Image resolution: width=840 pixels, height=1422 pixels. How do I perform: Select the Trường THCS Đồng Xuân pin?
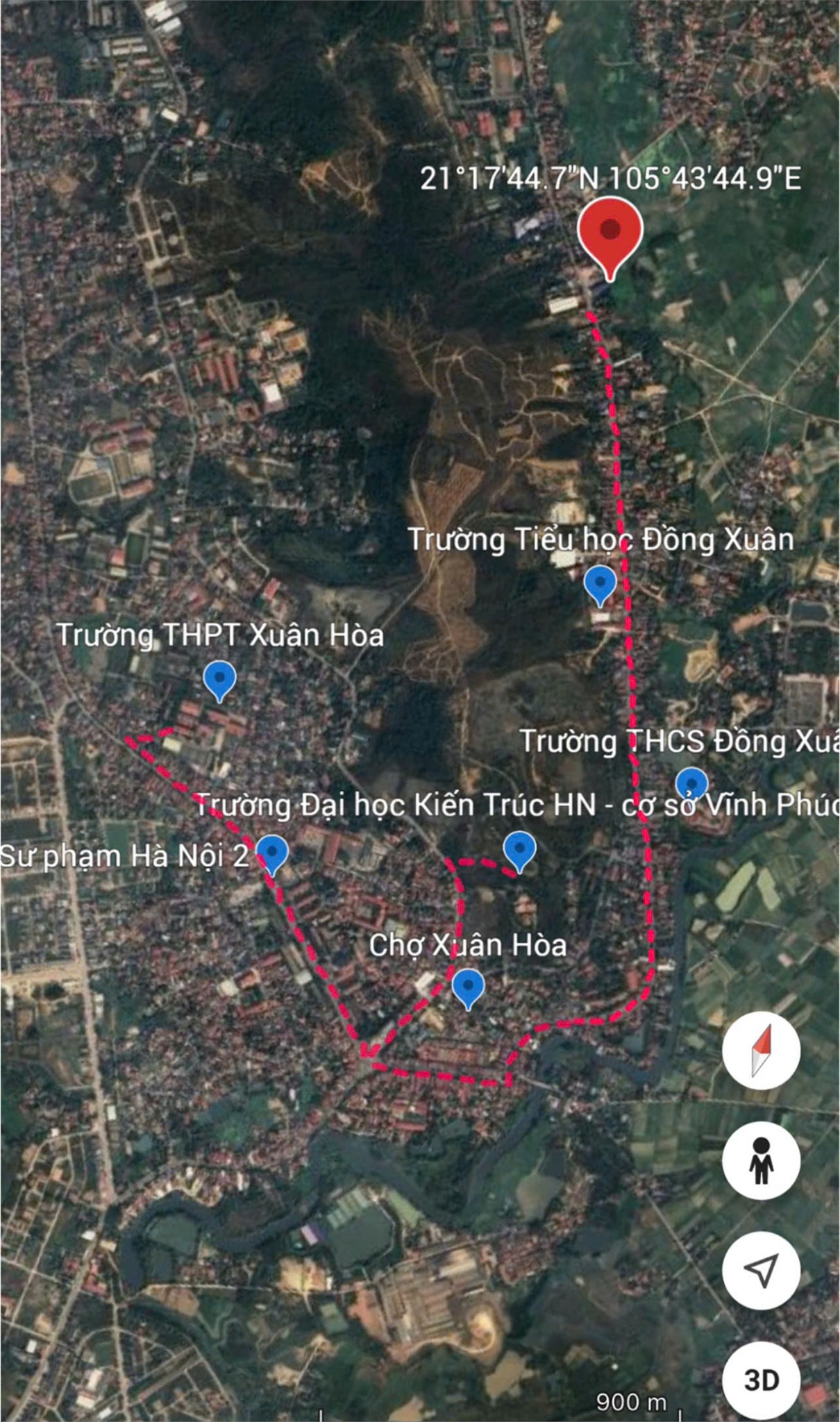click(692, 785)
